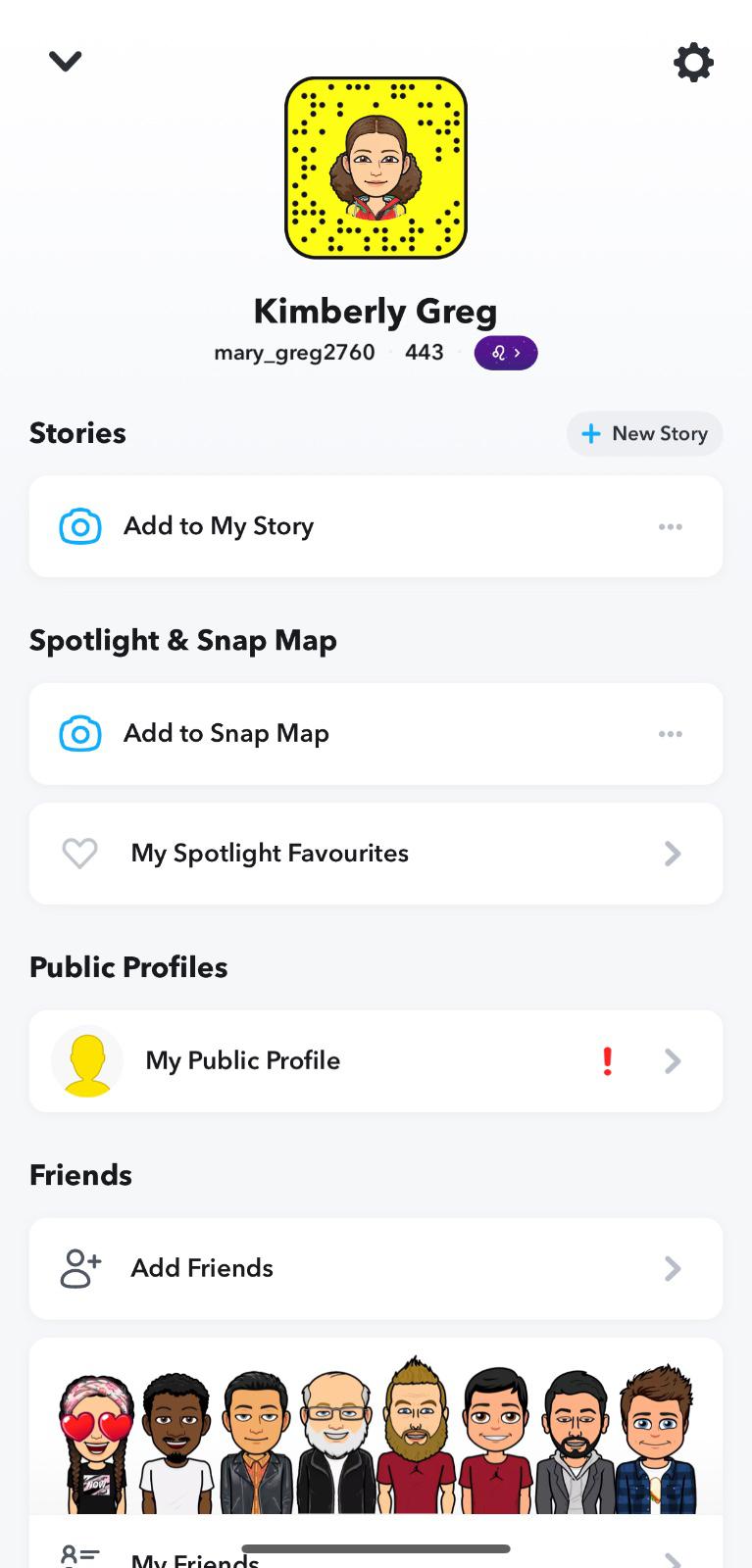Create a New Story
The width and height of the screenshot is (752, 1568).
point(644,434)
